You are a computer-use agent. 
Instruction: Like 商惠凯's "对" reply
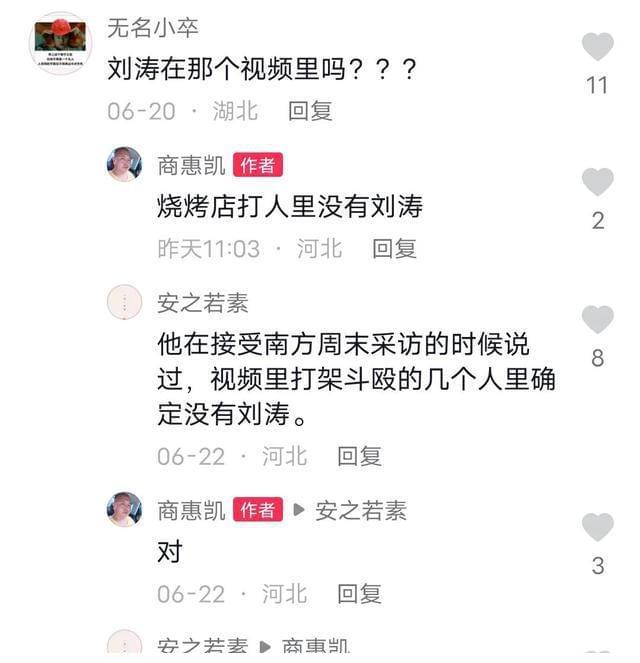(597, 528)
